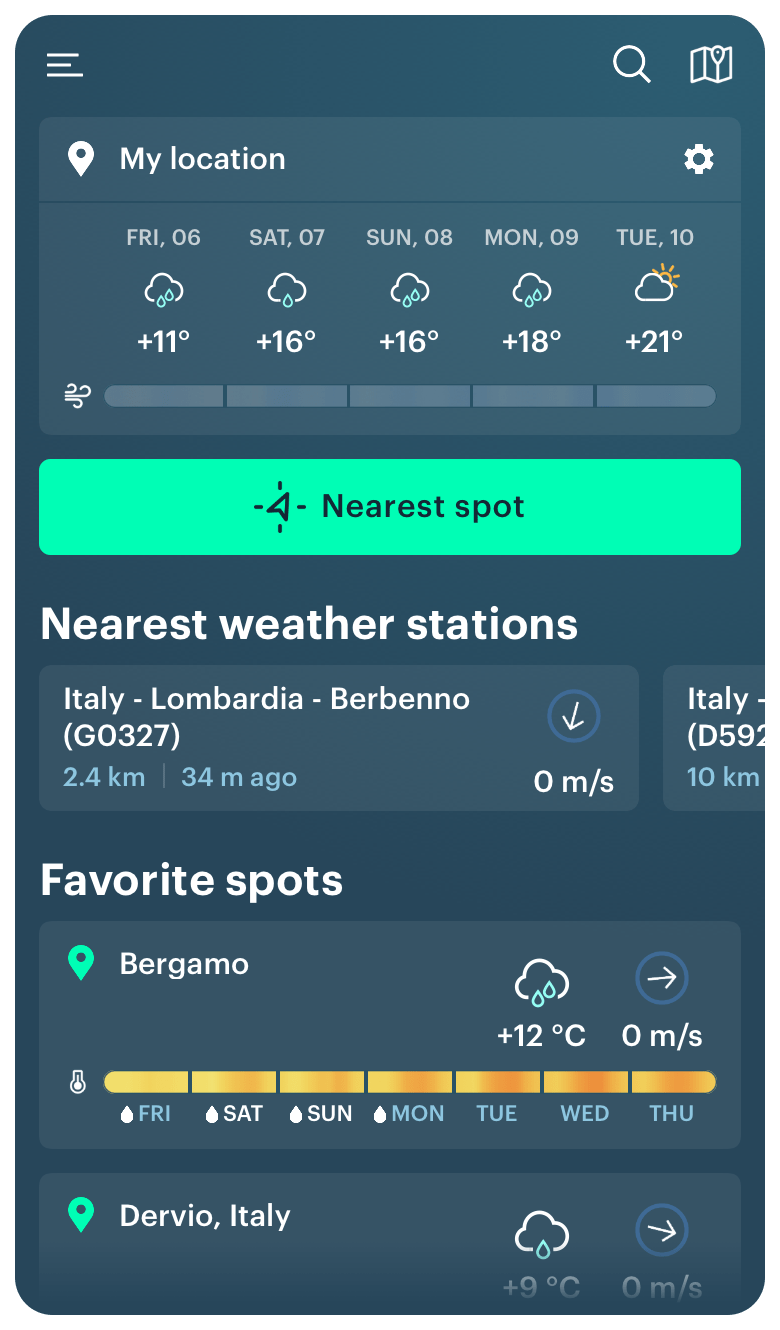The height and width of the screenshot is (1330, 780).
Task: Switch to the MON day in Bergamo forecast
Action: (x=417, y=1112)
